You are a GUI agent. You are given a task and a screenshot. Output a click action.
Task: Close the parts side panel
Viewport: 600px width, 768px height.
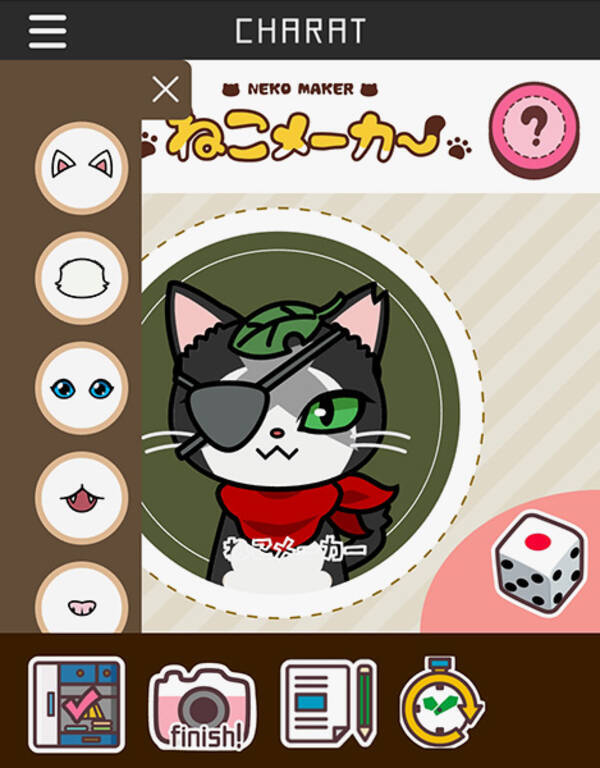coord(165,90)
